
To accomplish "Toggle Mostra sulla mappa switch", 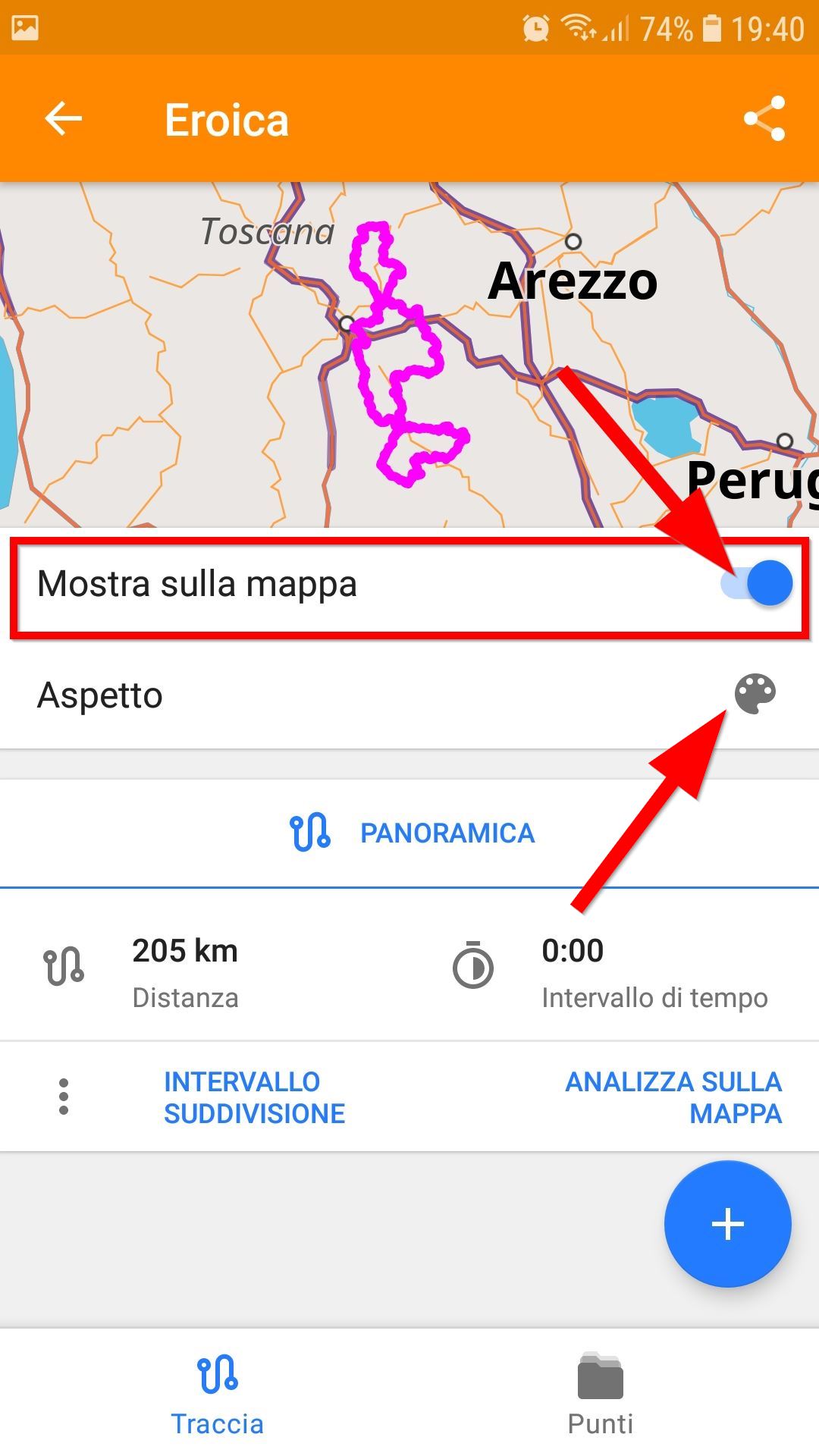I will coord(757,583).
